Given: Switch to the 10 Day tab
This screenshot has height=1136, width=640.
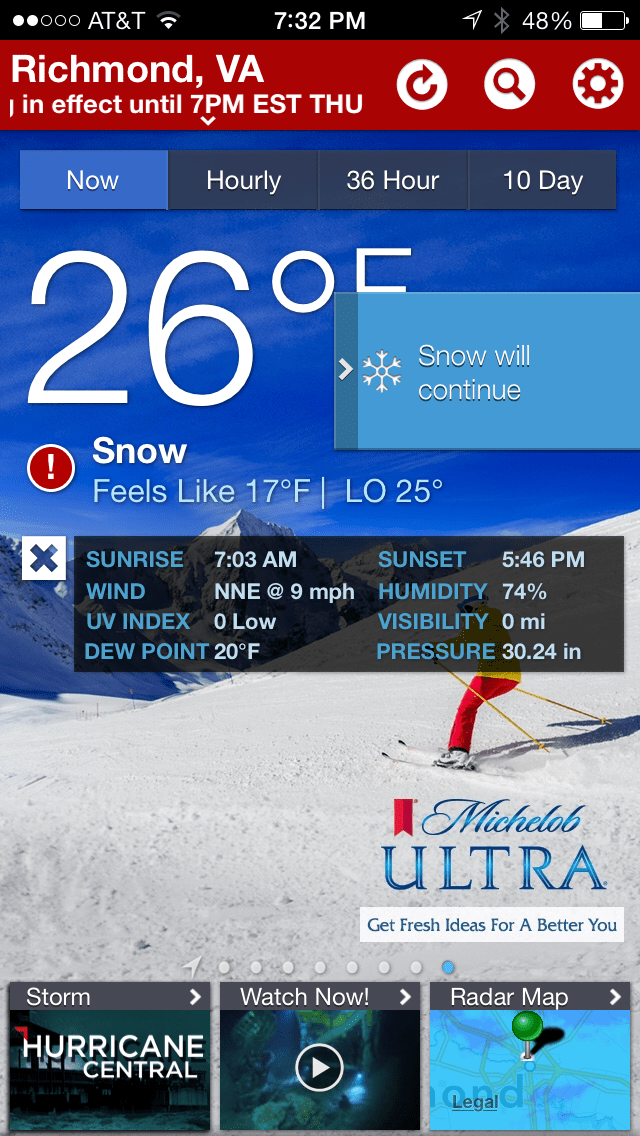Looking at the screenshot, I should click(542, 180).
